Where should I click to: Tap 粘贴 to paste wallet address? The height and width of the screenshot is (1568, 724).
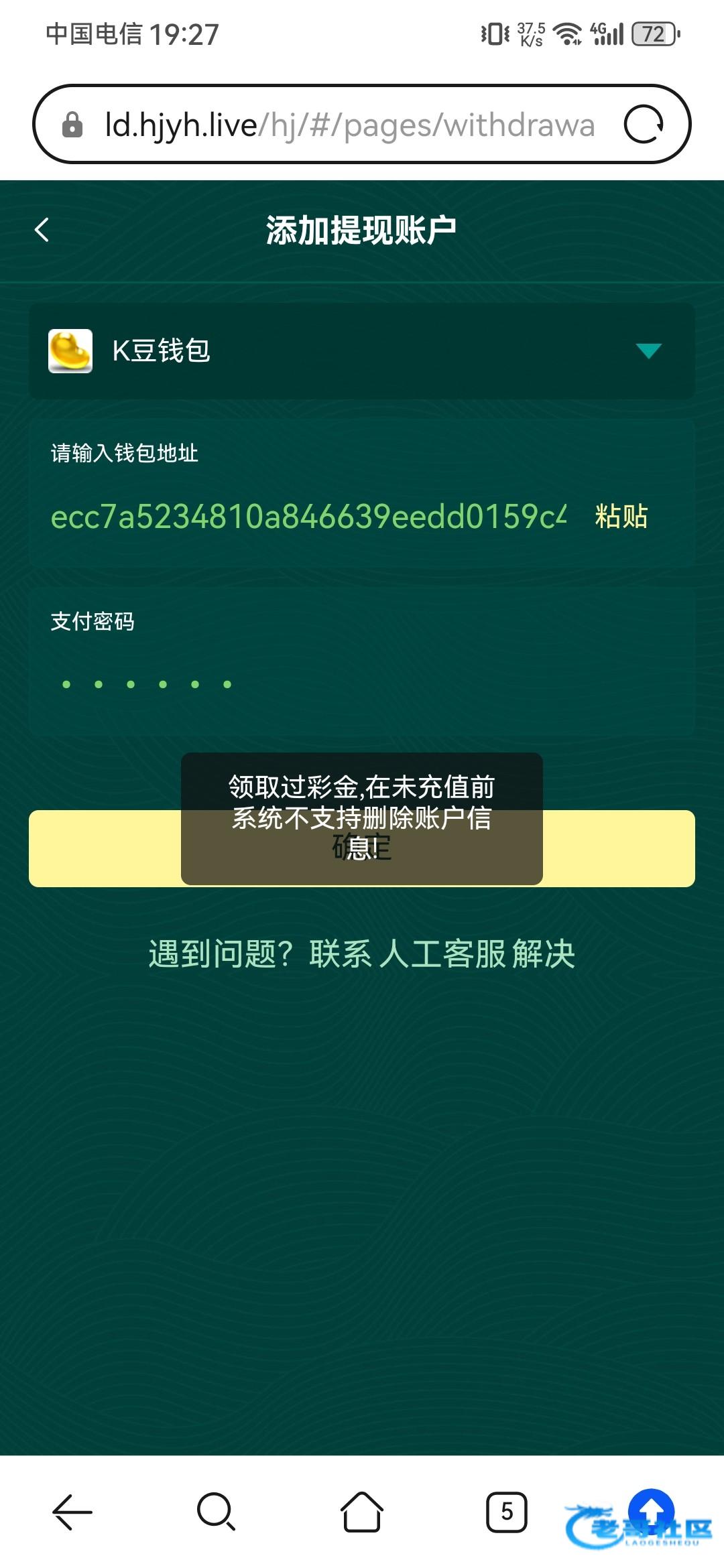pyautogui.click(x=621, y=517)
